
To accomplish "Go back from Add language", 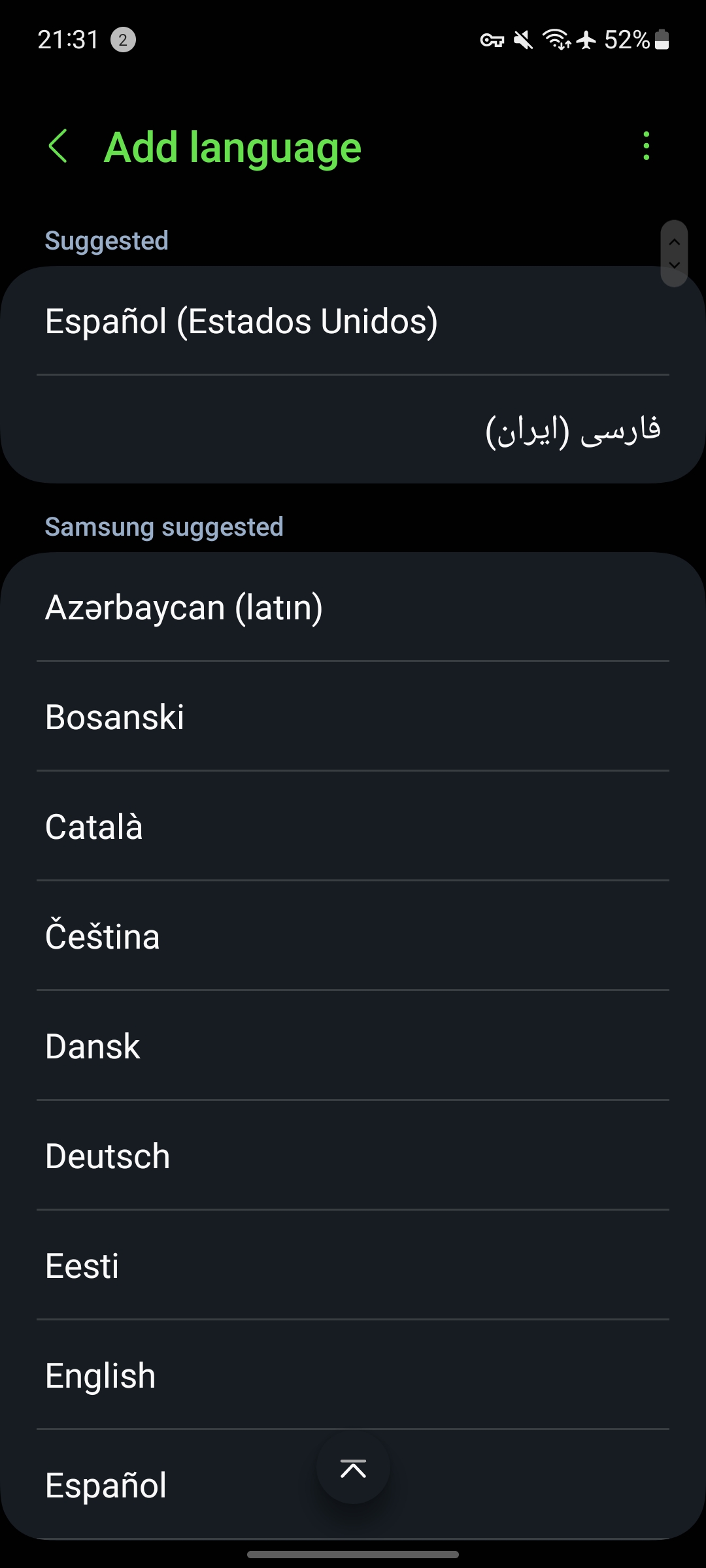I will [x=58, y=146].
